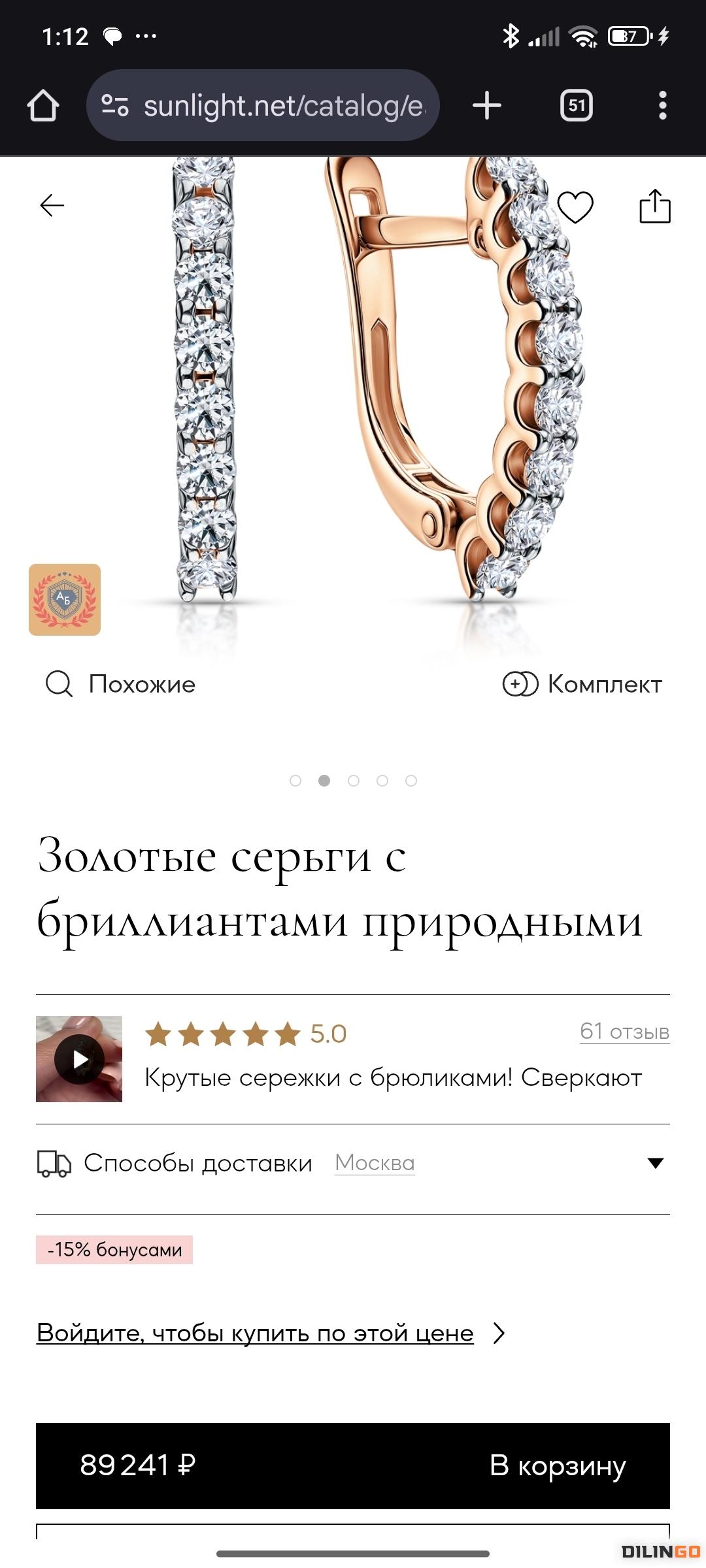This screenshot has width=706, height=1568.
Task: Change delivery city Москва
Action: coord(375,1163)
